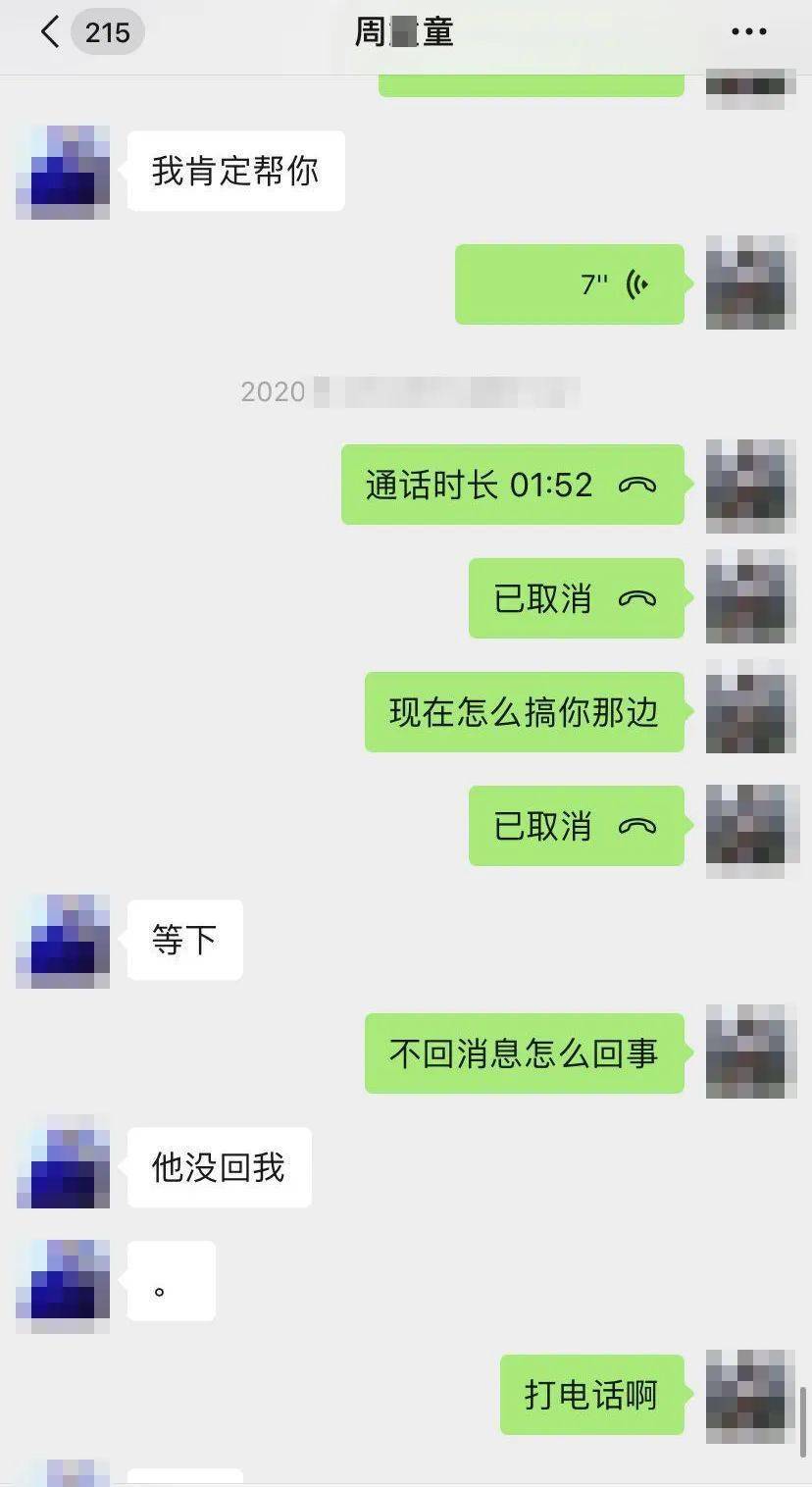
Task: Play the 7-second voice message
Action: click(570, 284)
